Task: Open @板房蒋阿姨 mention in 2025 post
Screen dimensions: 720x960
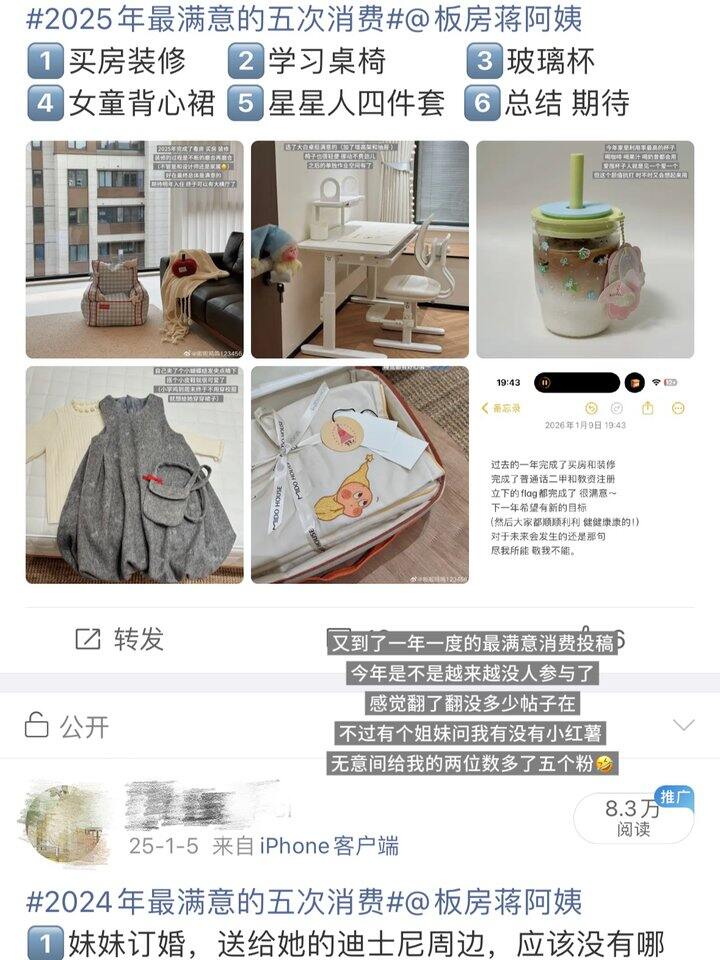Action: tap(490, 17)
